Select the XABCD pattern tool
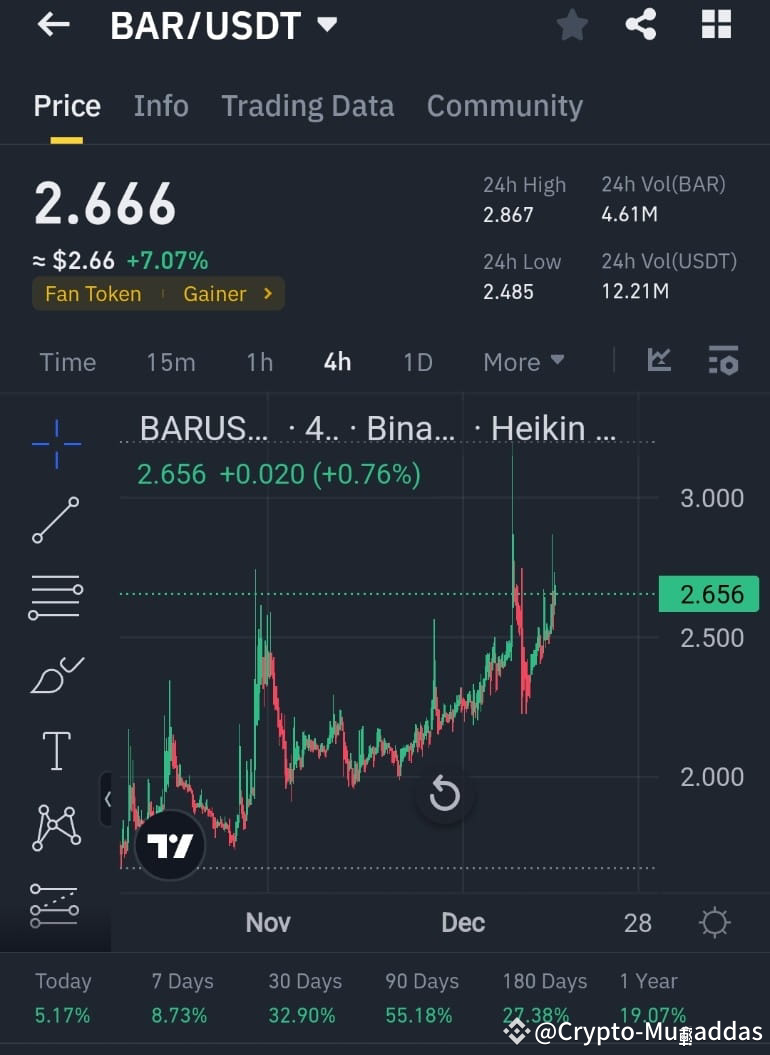 coord(55,828)
